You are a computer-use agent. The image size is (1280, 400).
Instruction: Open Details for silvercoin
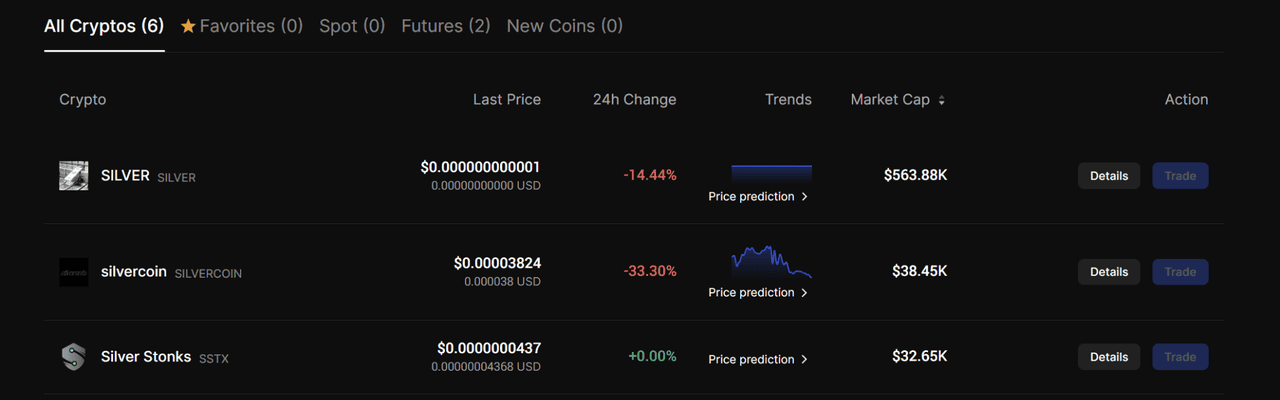pos(1108,272)
